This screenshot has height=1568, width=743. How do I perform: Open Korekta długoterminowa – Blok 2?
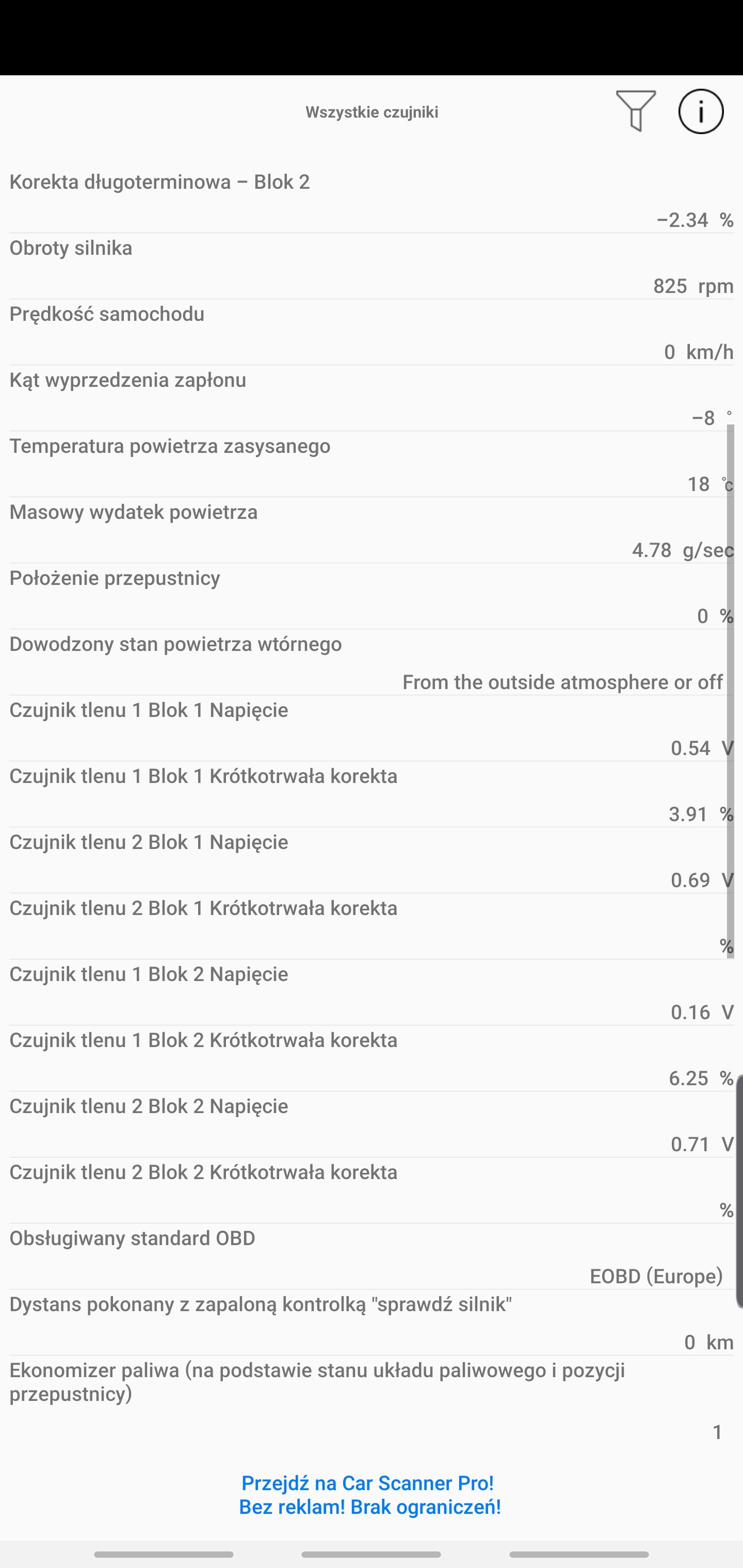(x=370, y=200)
